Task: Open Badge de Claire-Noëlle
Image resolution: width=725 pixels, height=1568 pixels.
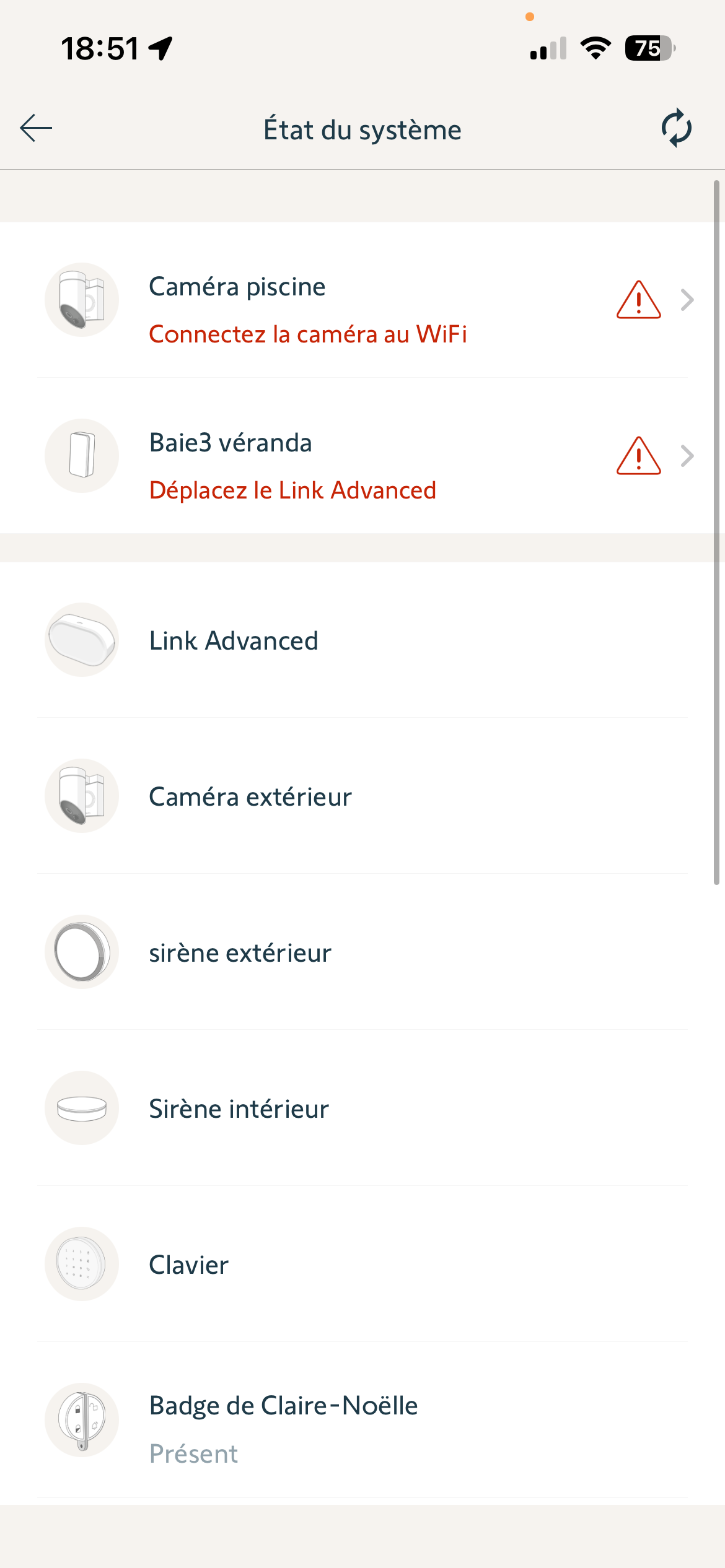Action: click(362, 1421)
